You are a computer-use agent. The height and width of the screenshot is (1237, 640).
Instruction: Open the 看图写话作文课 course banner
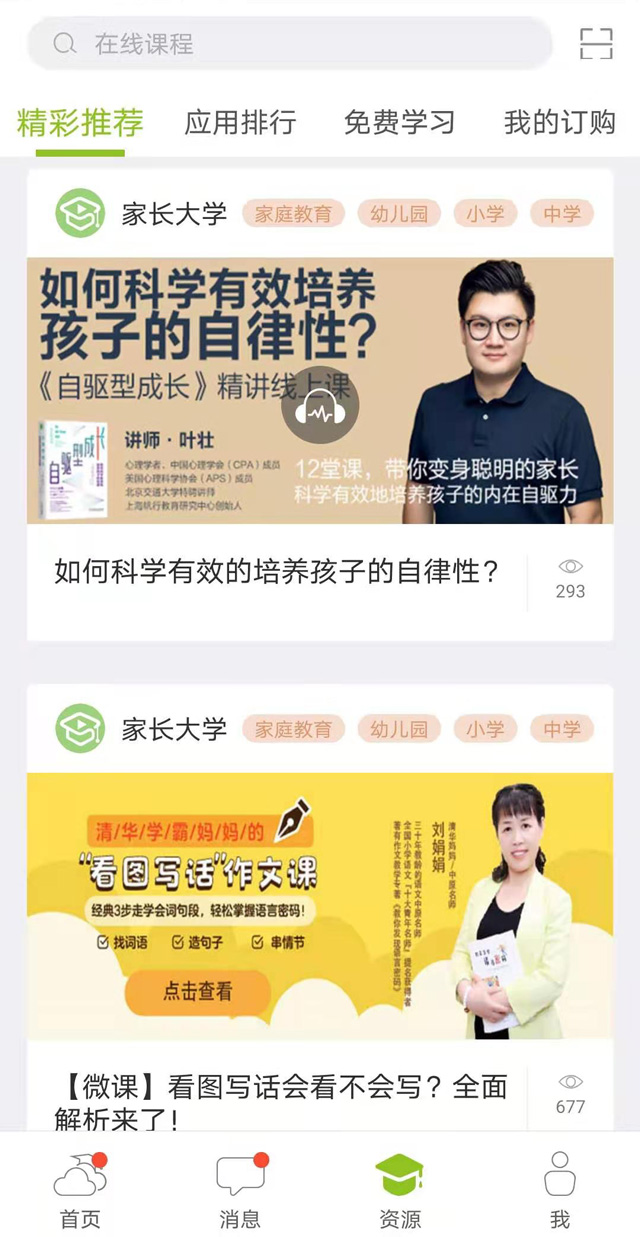[x=320, y=905]
